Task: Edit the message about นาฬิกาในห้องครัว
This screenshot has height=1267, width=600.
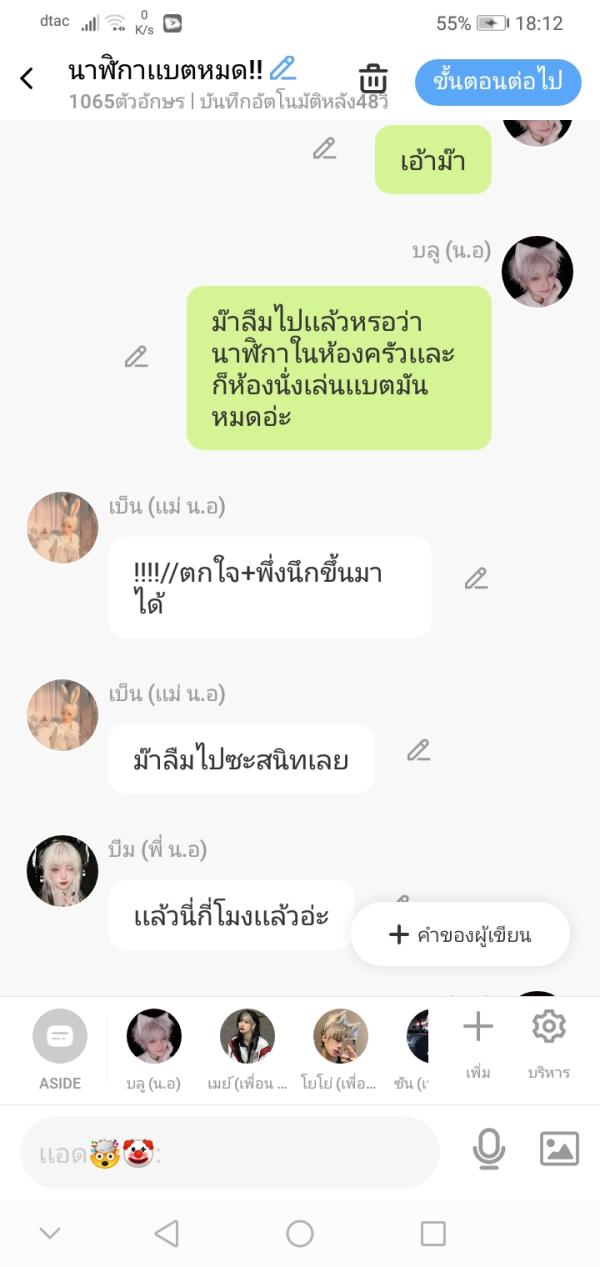Action: pos(136,357)
